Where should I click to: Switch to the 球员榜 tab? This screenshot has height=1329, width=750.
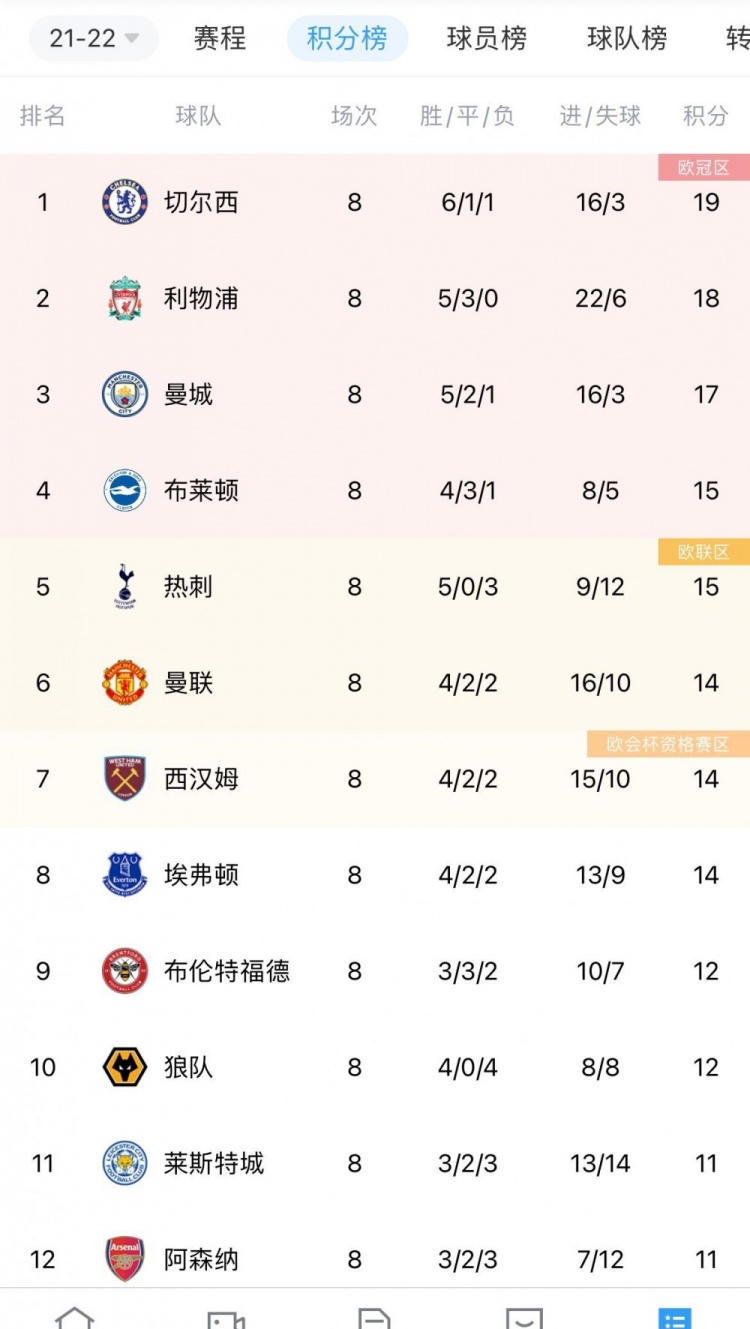tap(487, 39)
